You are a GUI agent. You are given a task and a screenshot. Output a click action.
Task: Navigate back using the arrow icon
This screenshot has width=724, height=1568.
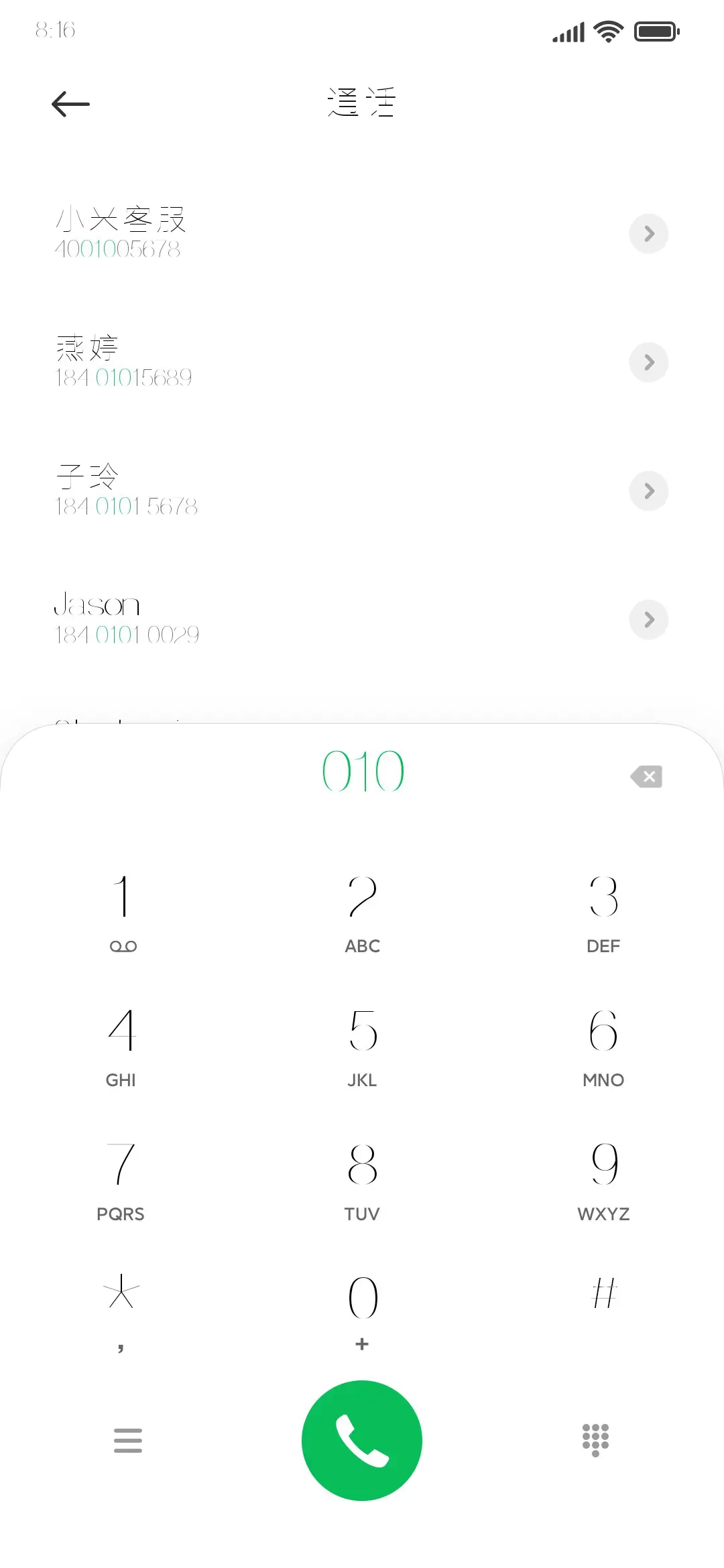tap(70, 103)
